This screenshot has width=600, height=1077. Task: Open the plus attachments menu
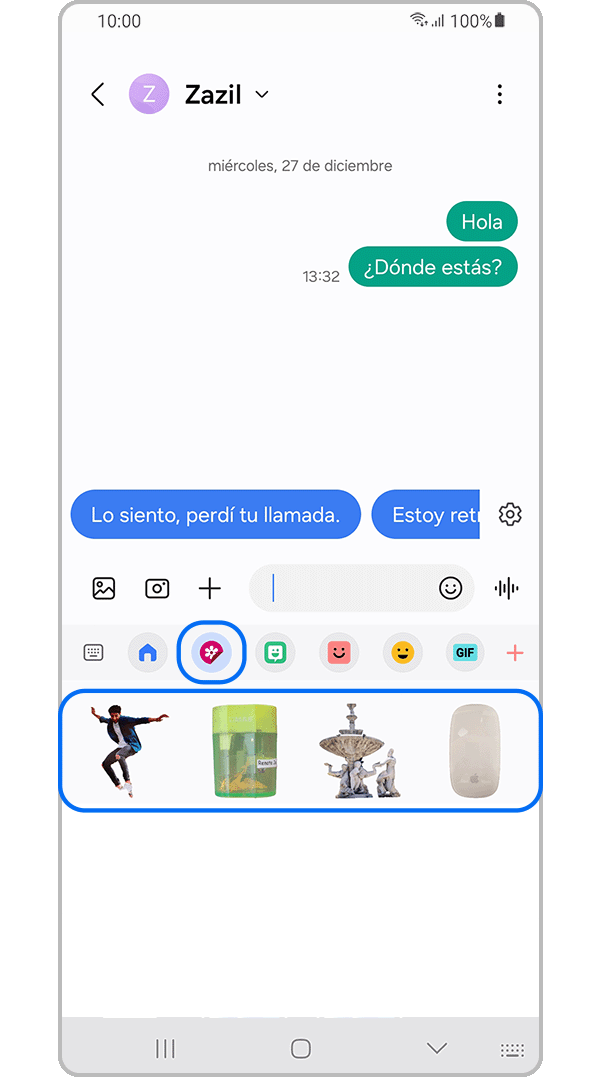209,588
